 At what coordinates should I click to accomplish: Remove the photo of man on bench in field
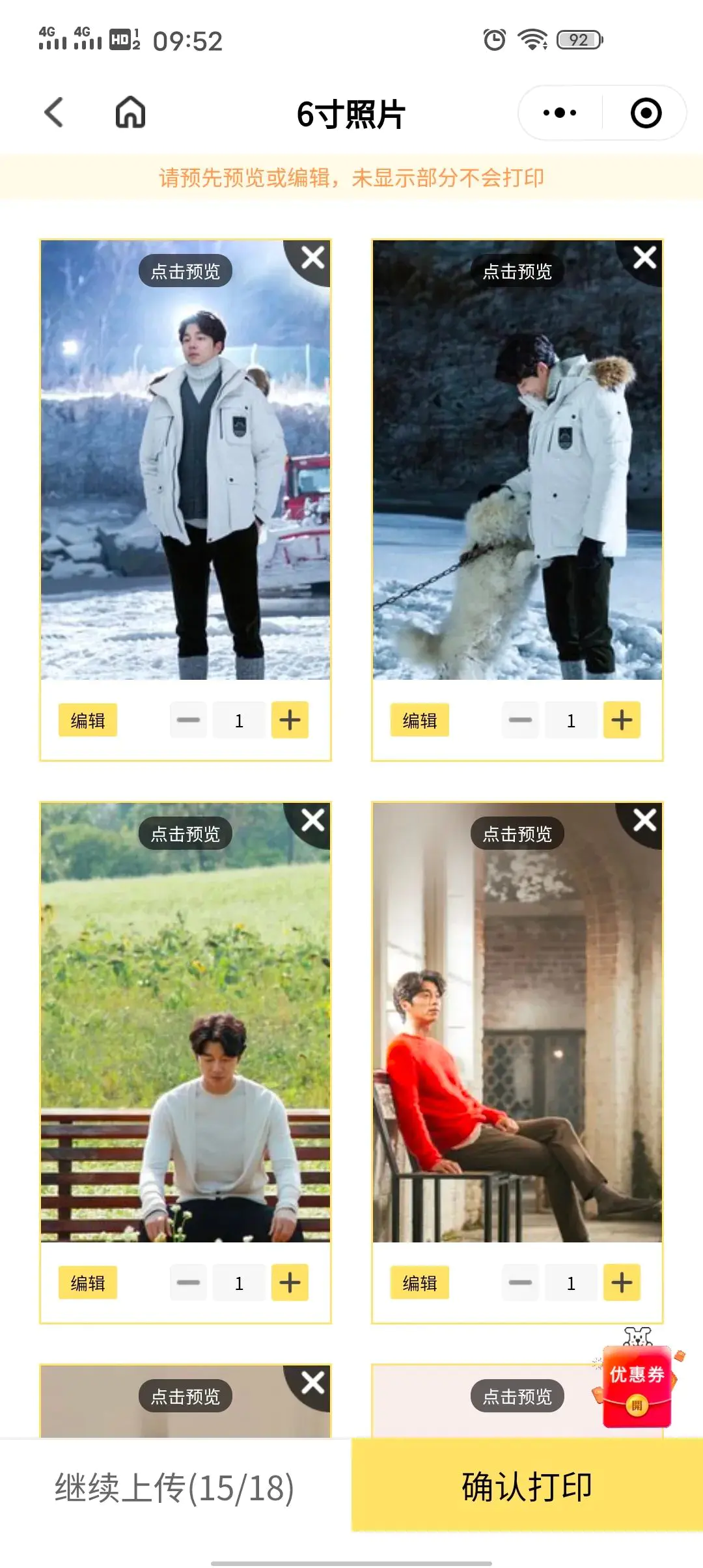pyautogui.click(x=313, y=820)
